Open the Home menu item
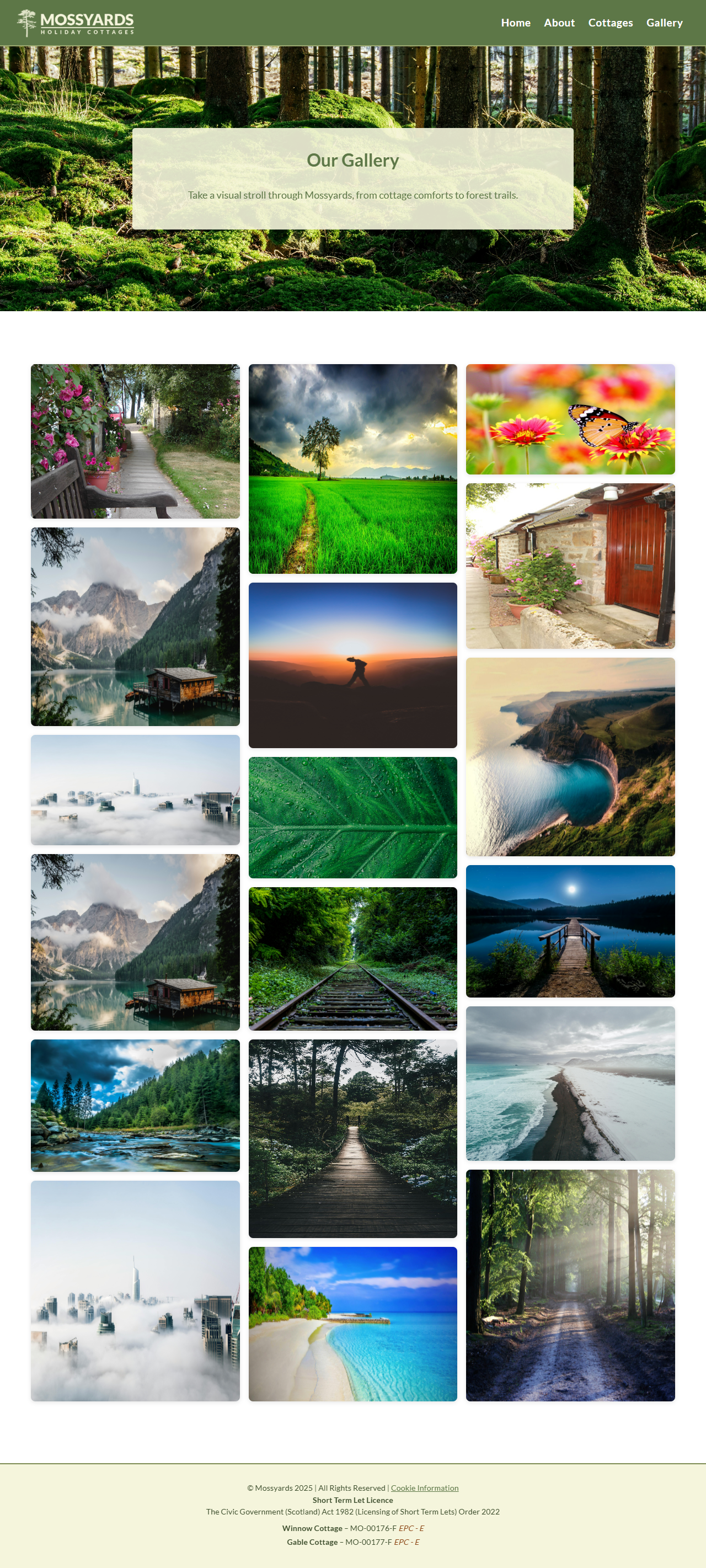Image resolution: width=706 pixels, height=1568 pixels. [515, 23]
